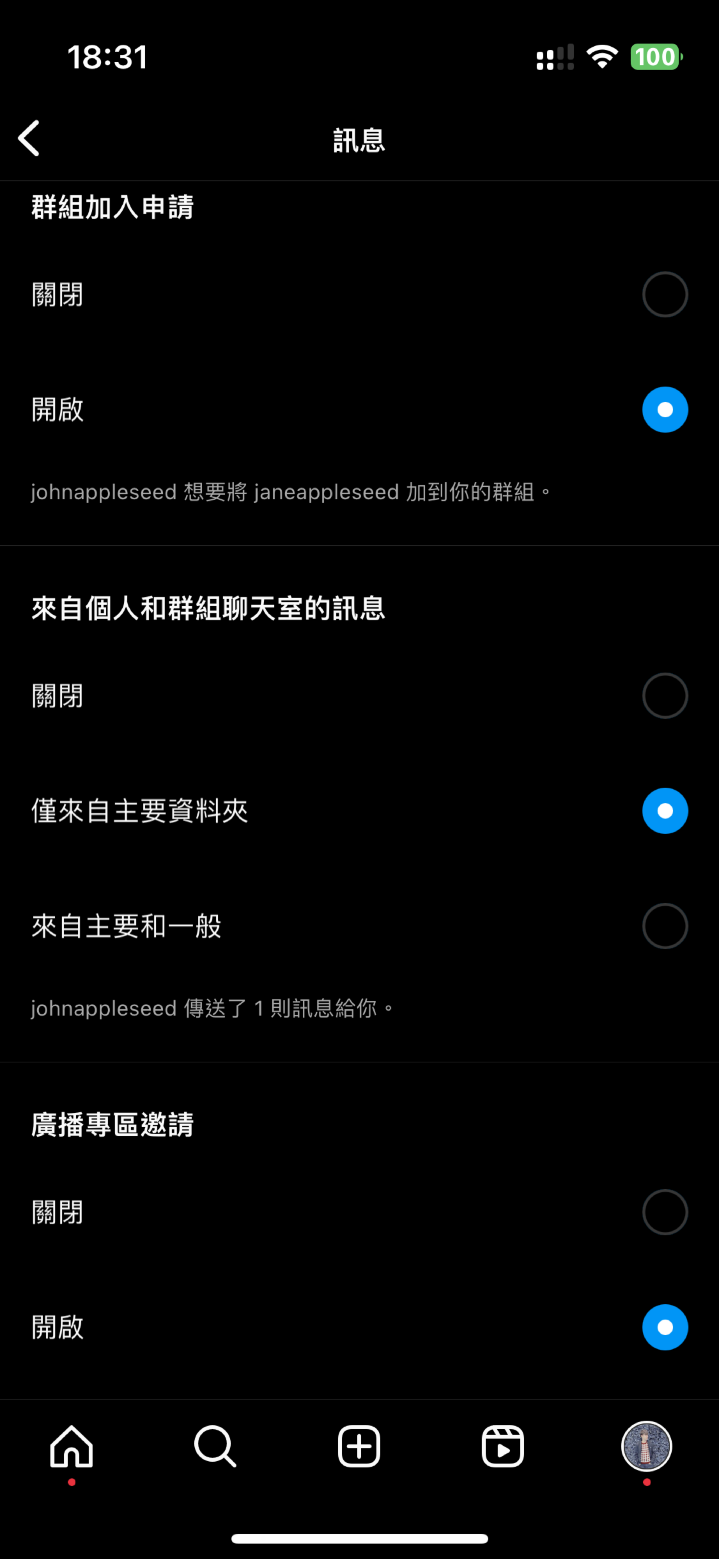
Task: Switch to the Reels tab
Action: click(x=503, y=1446)
